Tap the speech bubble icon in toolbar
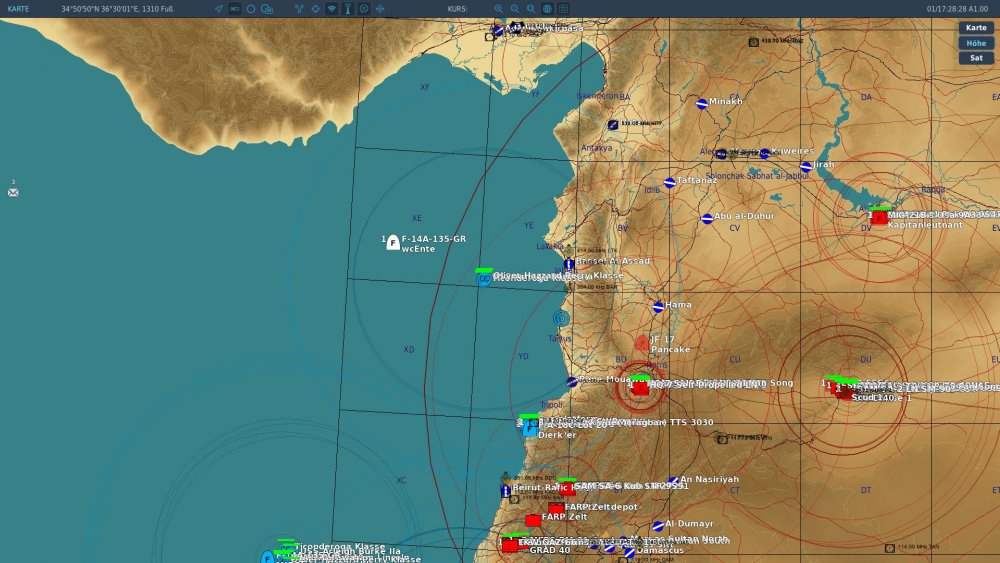Image resolution: width=1000 pixels, height=563 pixels. coord(363,9)
